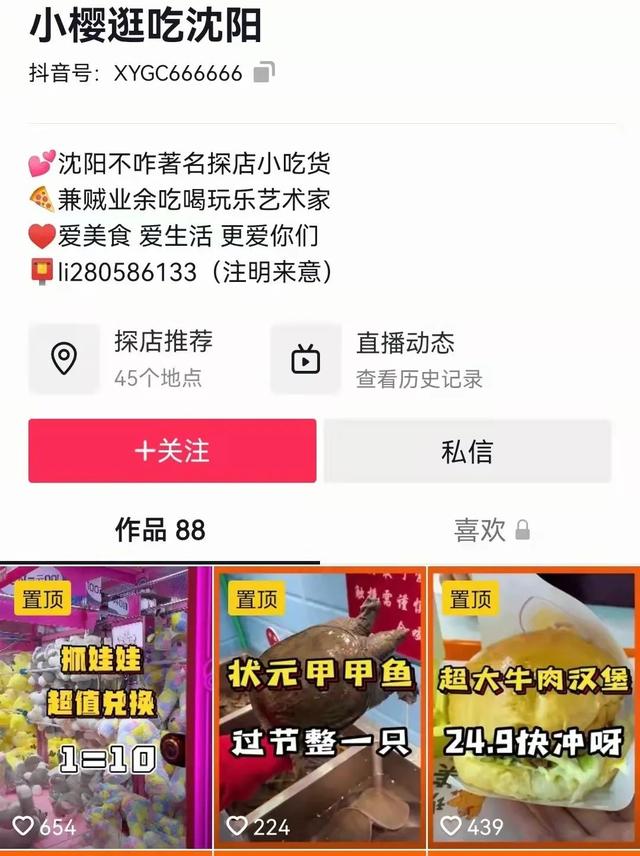Send a private message via 私信
Screen dimensions: 640x856
point(467,451)
